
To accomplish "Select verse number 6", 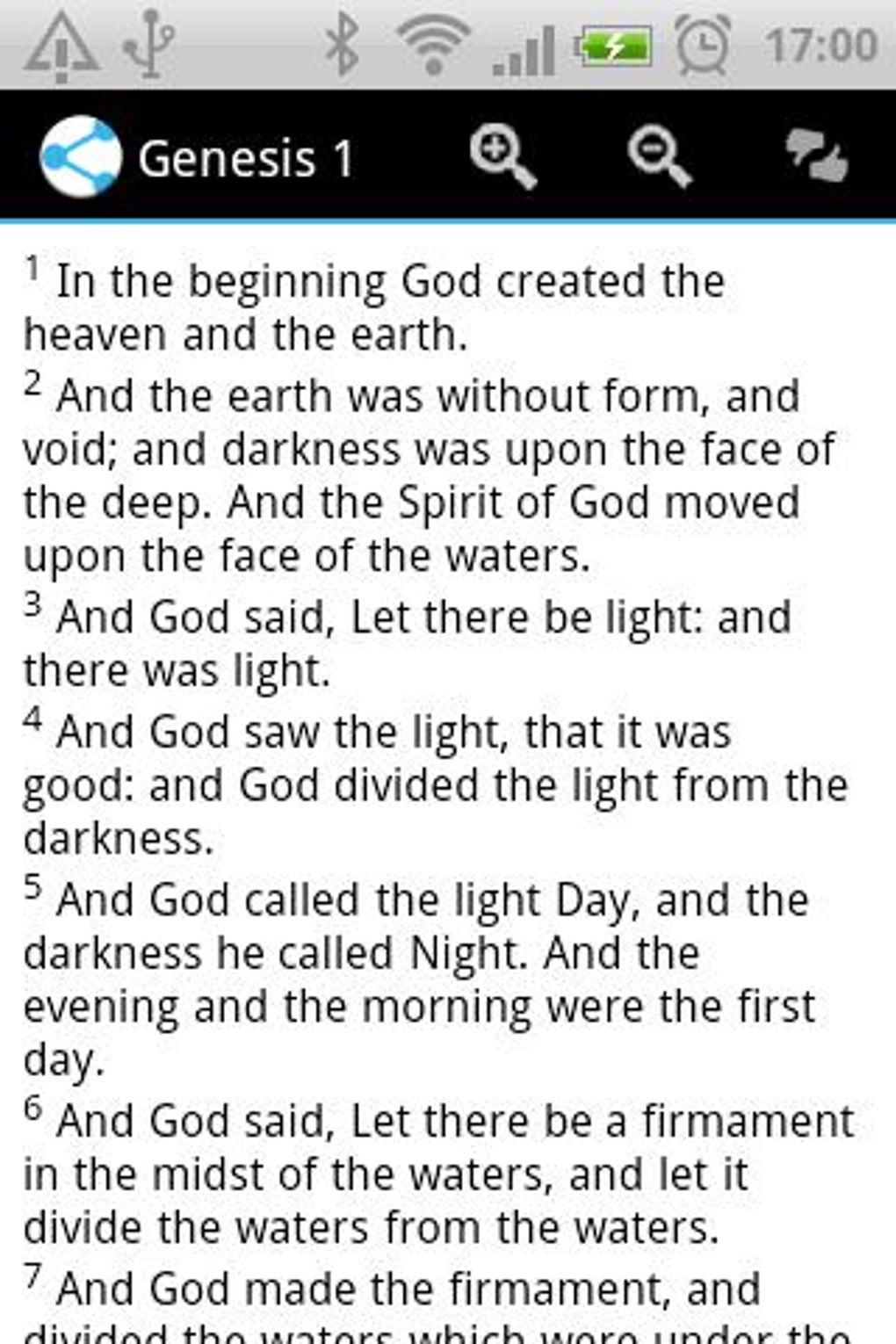I will (33, 1109).
